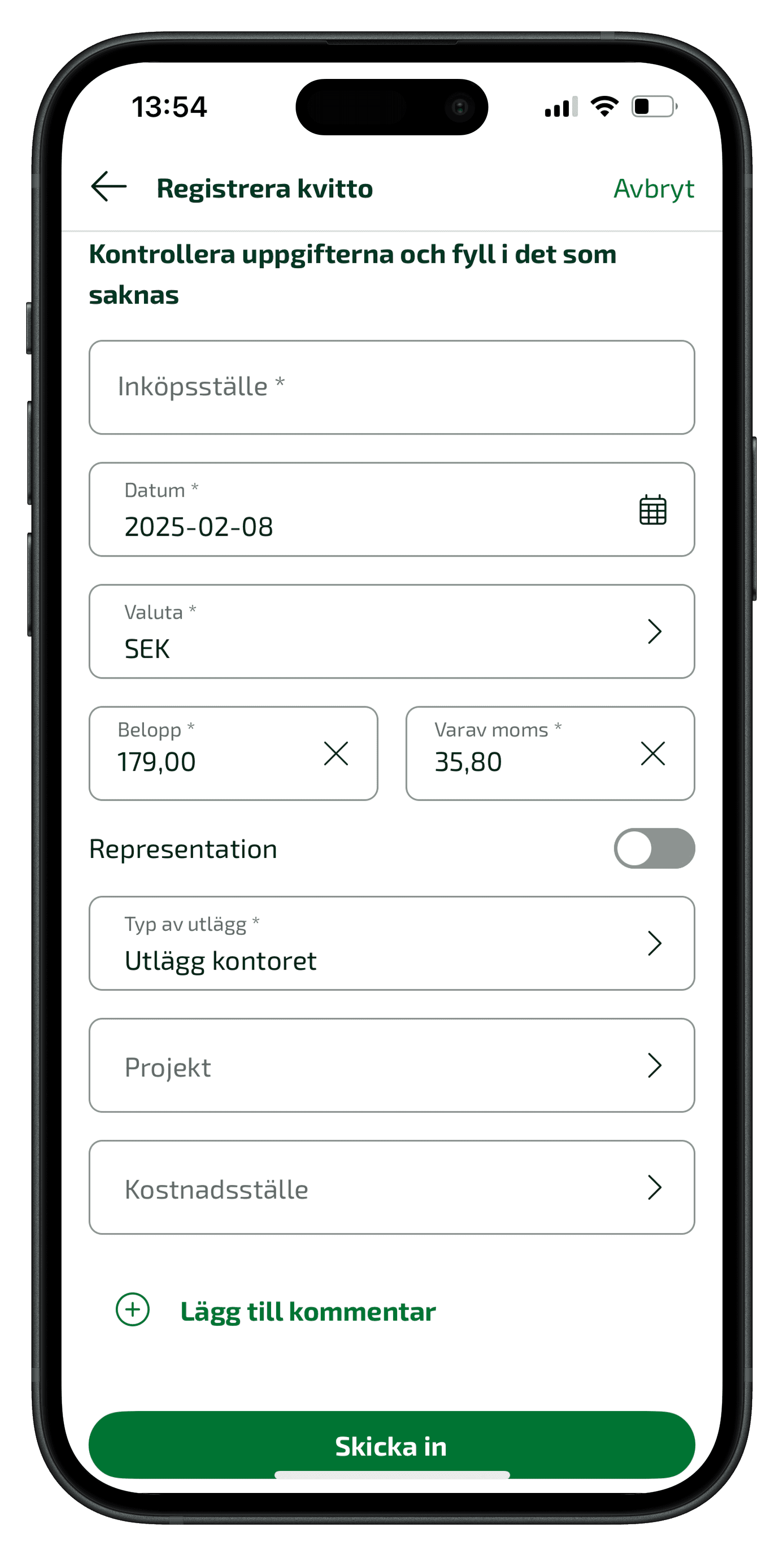
Task: Clear the Belopp amount field
Action: [336, 753]
